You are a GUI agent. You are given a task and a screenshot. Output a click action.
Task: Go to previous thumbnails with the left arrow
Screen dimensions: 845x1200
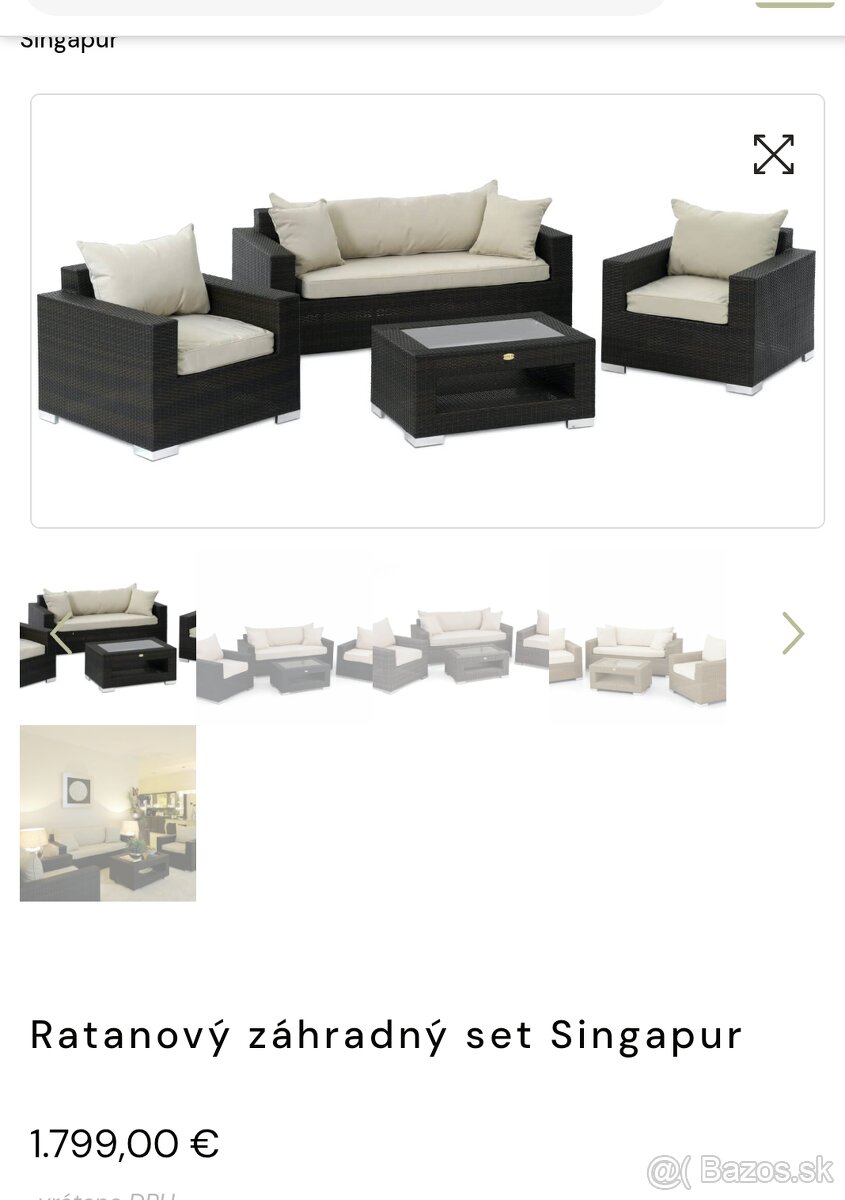point(60,635)
